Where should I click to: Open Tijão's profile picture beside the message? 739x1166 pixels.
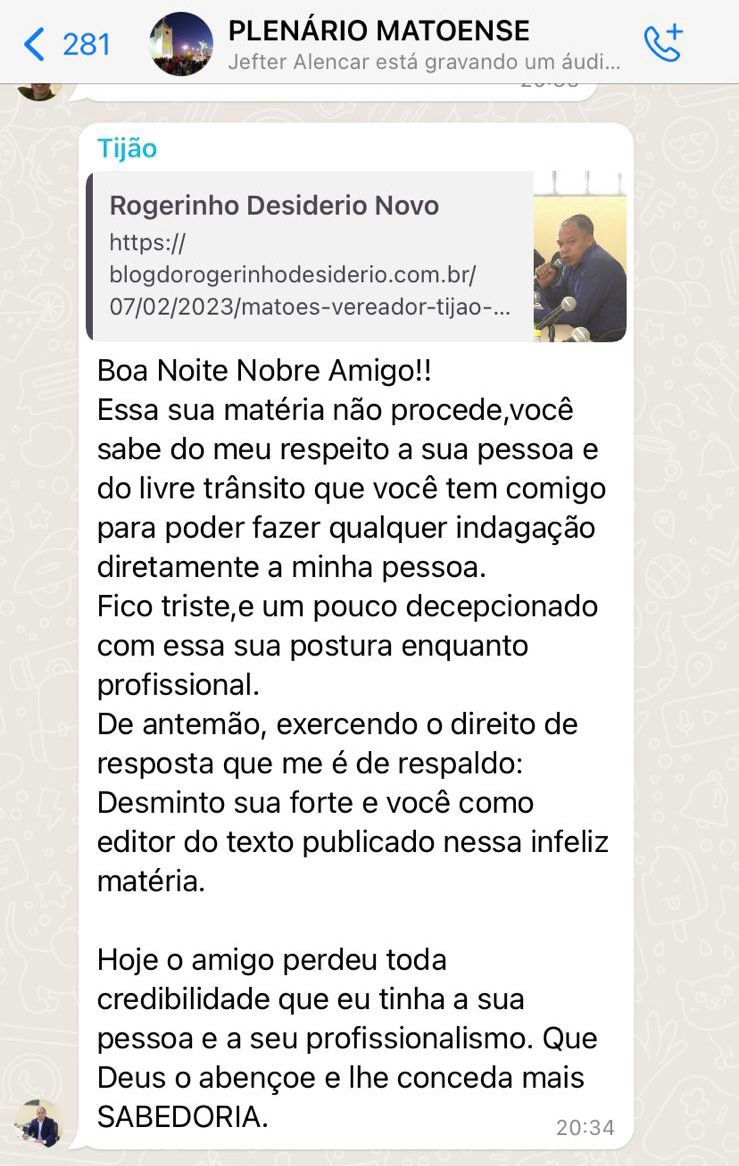38,1125
